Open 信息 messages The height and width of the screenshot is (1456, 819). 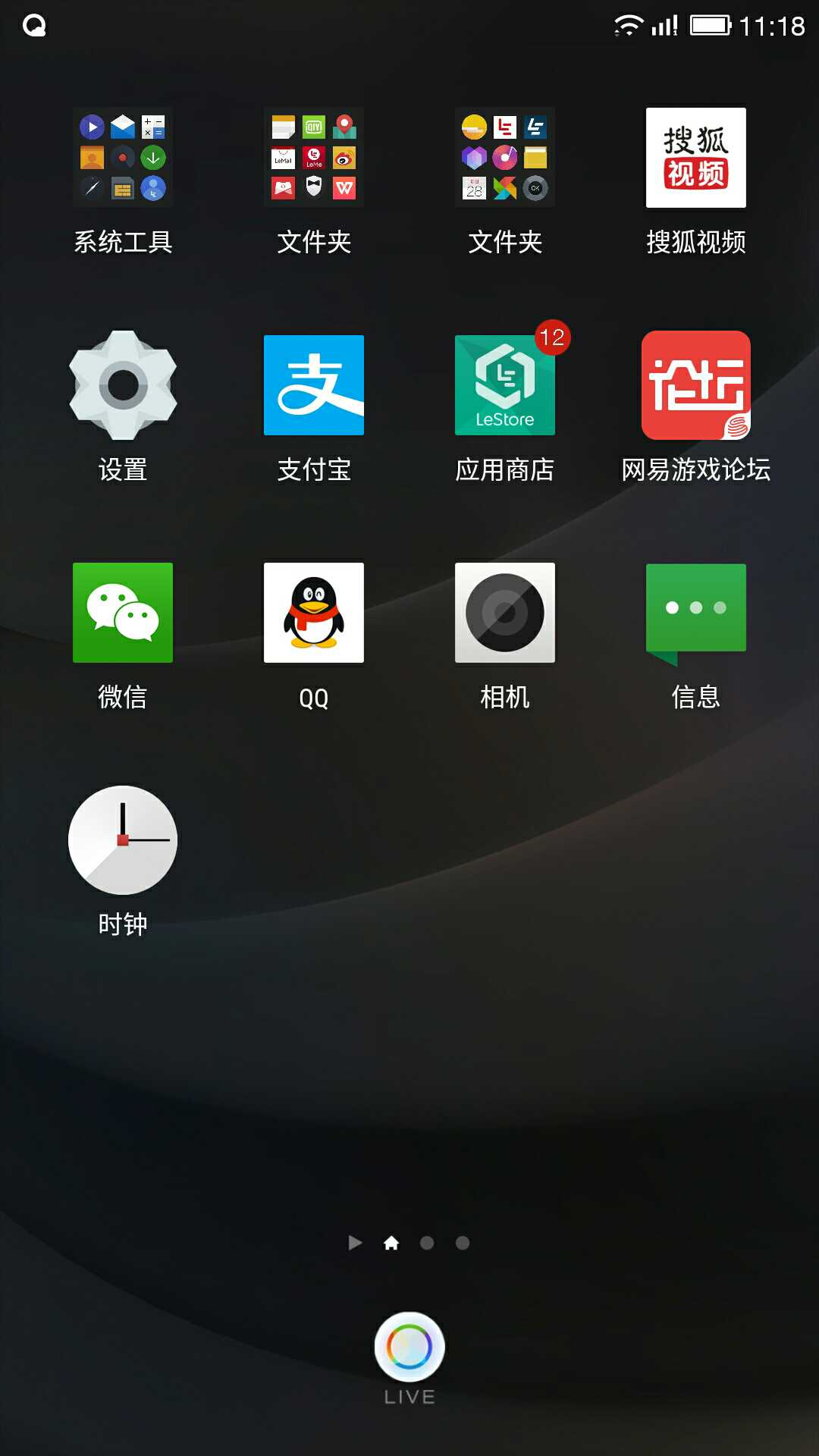[696, 613]
